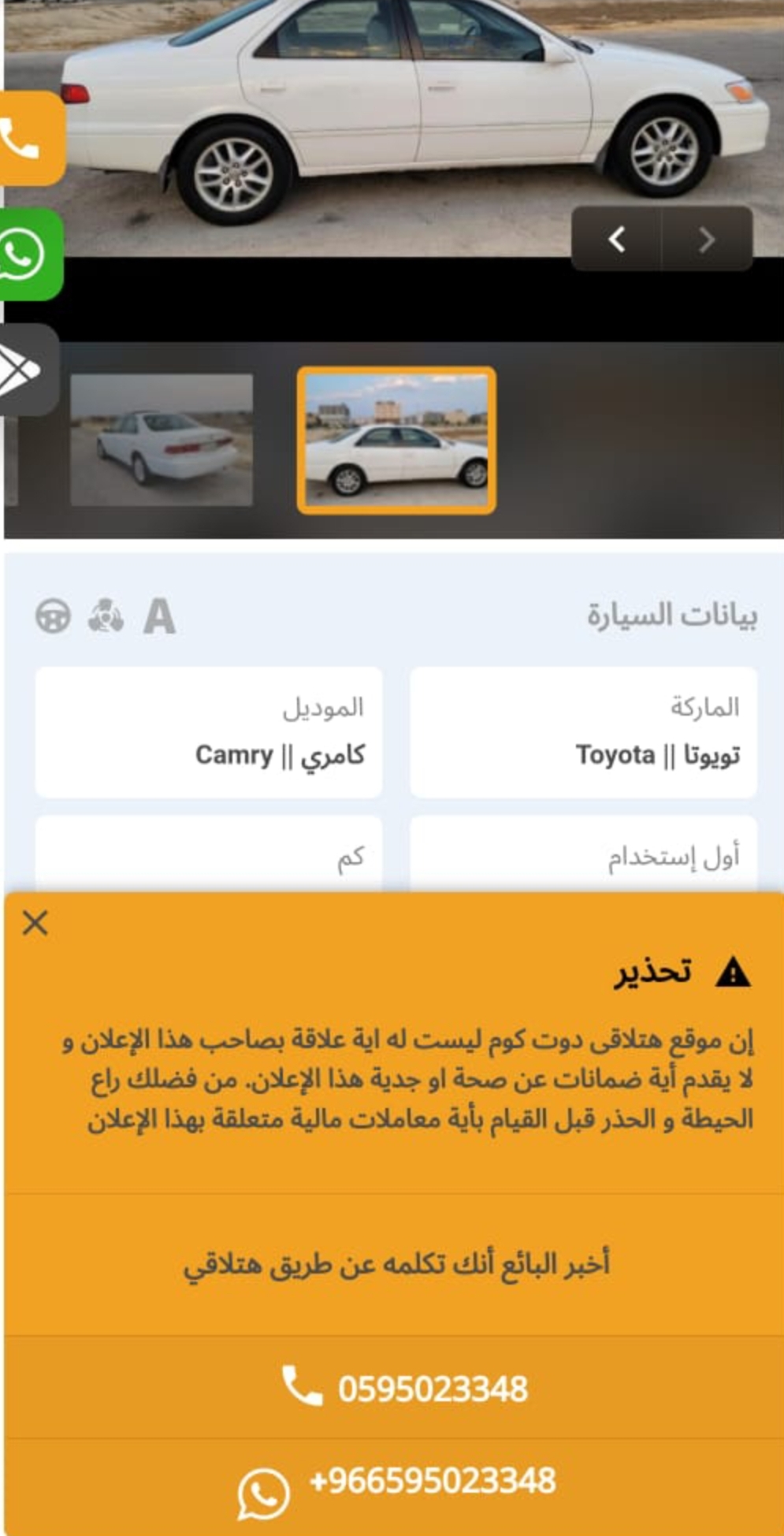
Task: Dismiss the warning panel with the X
Action: [35, 922]
